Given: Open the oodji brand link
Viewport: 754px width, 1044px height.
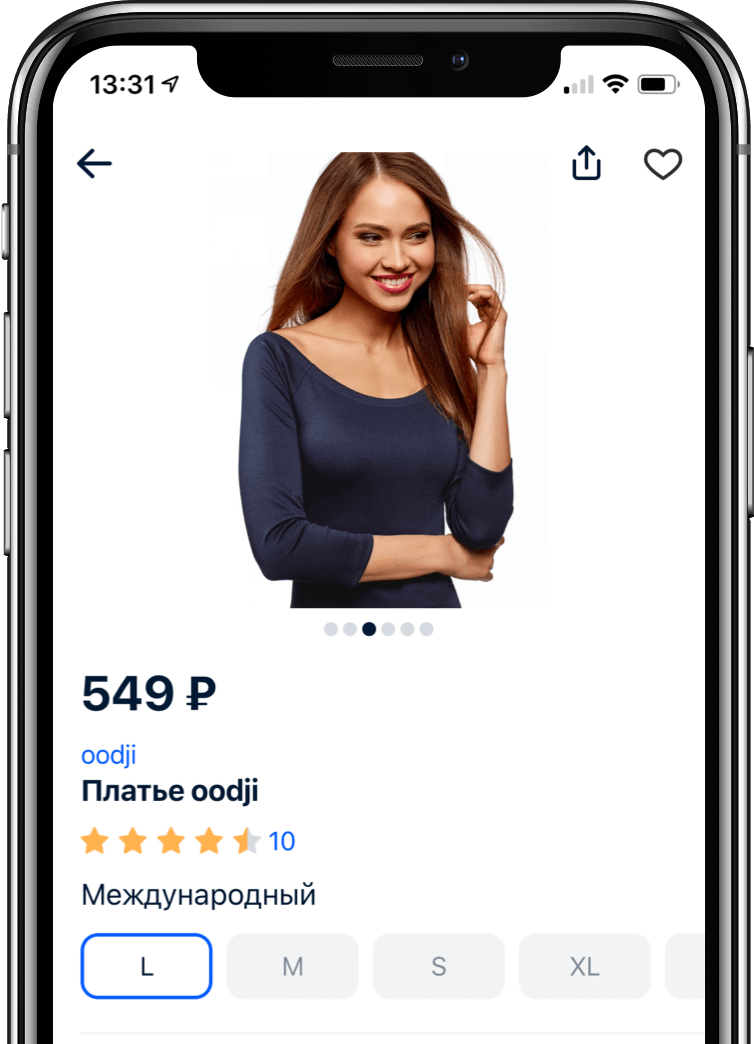Looking at the screenshot, I should tap(108, 755).
